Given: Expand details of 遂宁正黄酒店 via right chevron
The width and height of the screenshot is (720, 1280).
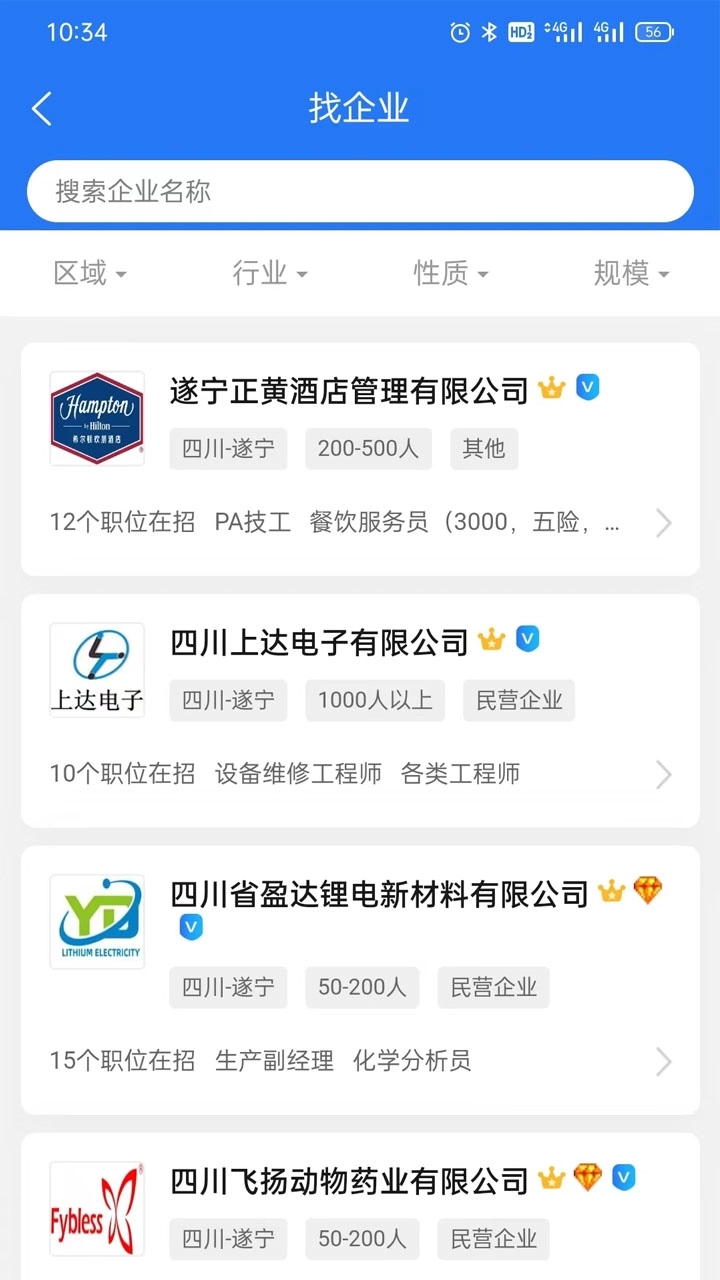Looking at the screenshot, I should click(664, 523).
